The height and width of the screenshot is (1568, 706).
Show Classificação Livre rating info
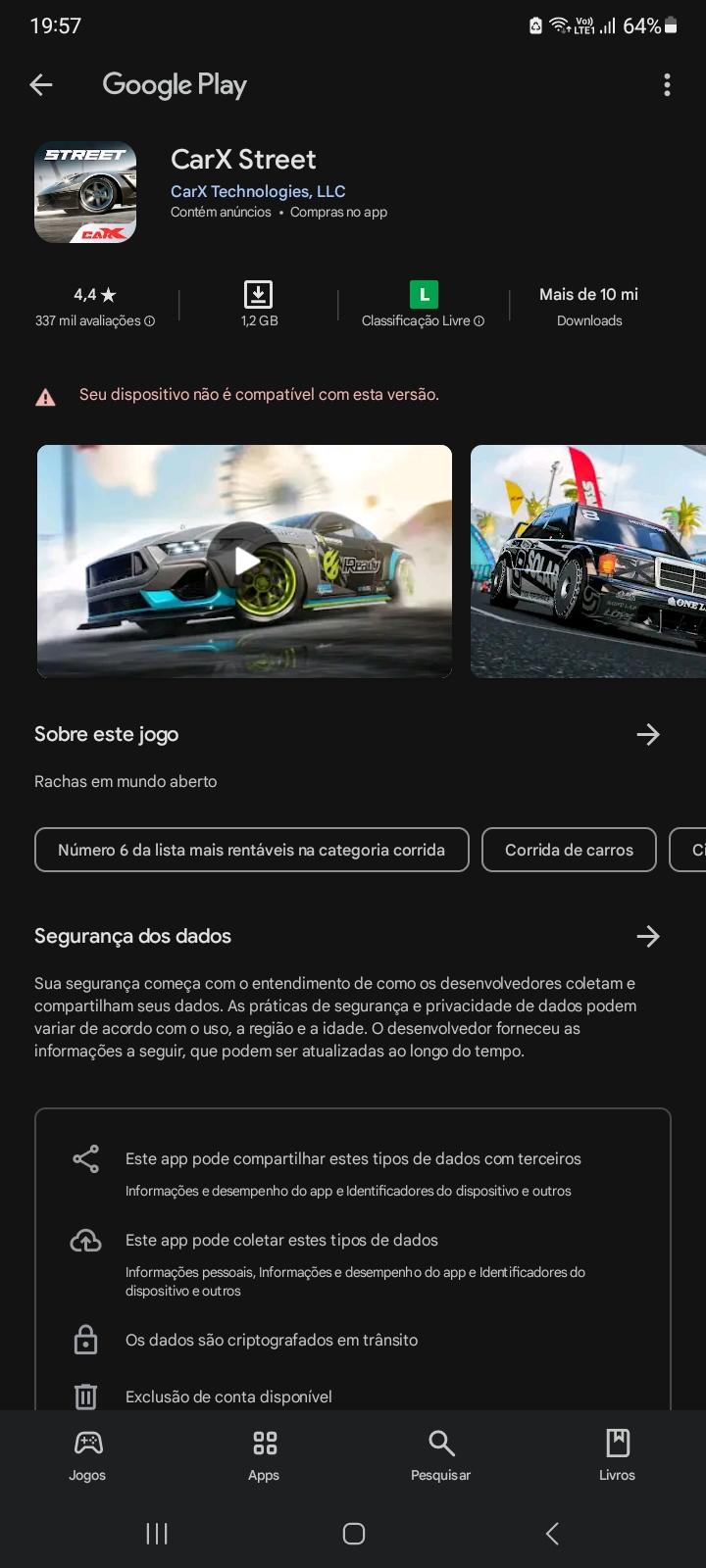tap(423, 306)
